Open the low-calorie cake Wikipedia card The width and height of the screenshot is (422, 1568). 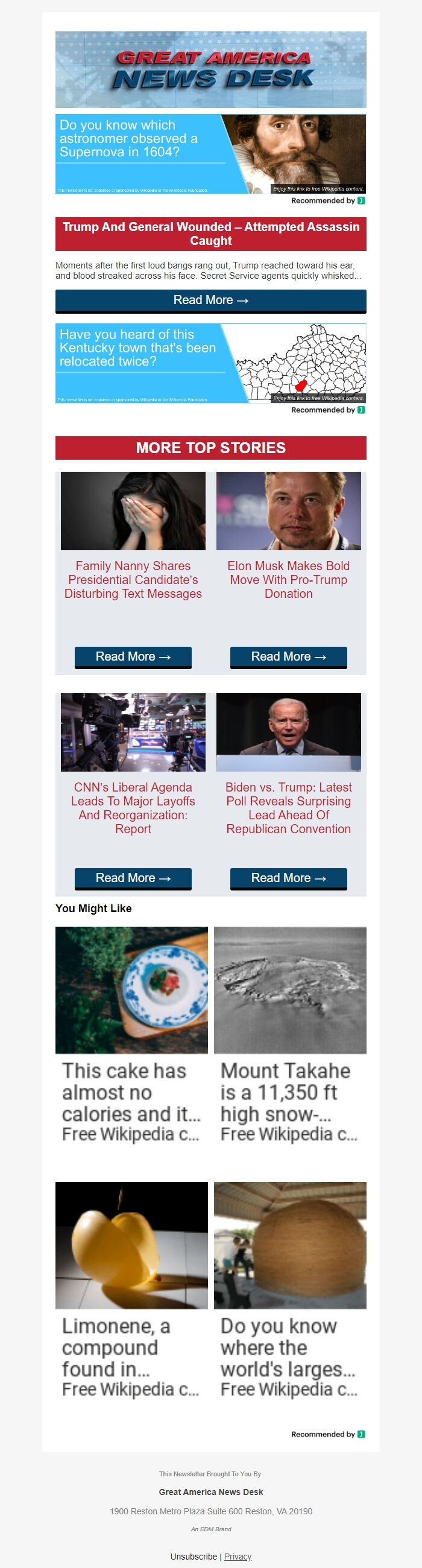coord(131,1035)
